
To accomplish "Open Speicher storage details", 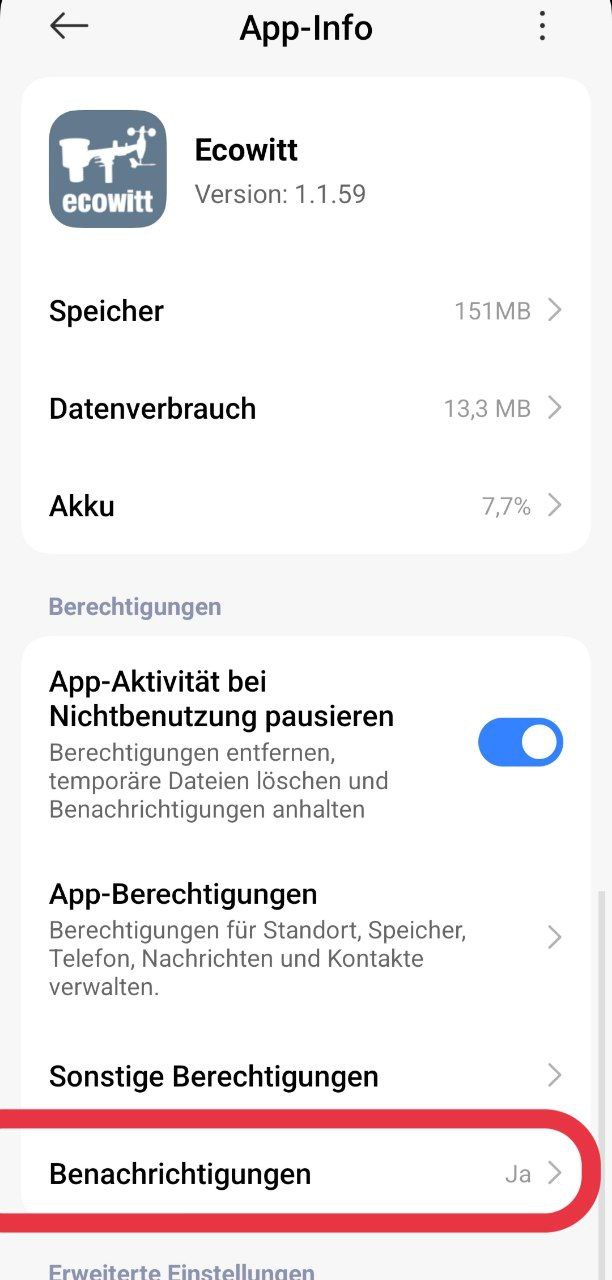I will pyautogui.click(x=305, y=311).
